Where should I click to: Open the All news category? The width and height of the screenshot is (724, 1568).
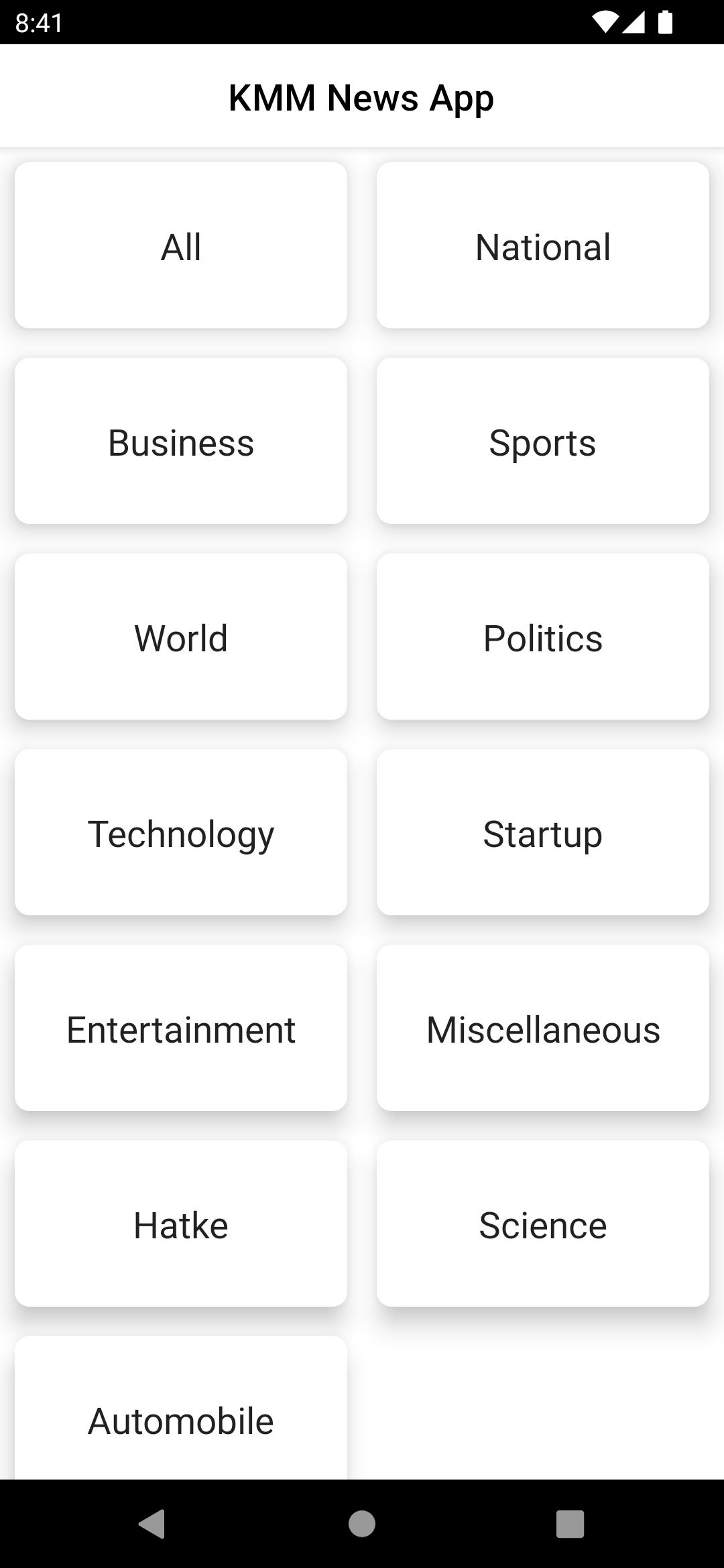181,245
